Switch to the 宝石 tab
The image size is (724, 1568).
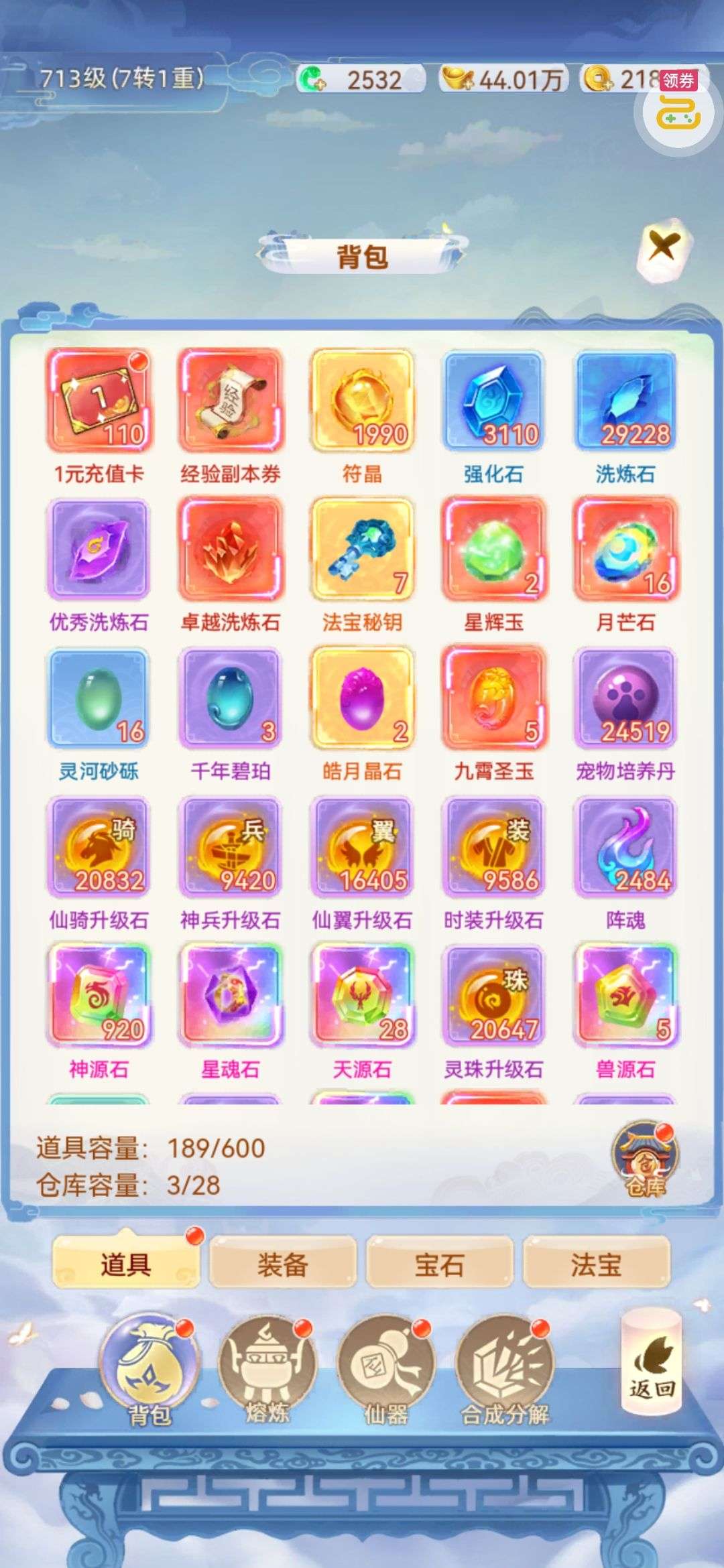pyautogui.click(x=439, y=1264)
